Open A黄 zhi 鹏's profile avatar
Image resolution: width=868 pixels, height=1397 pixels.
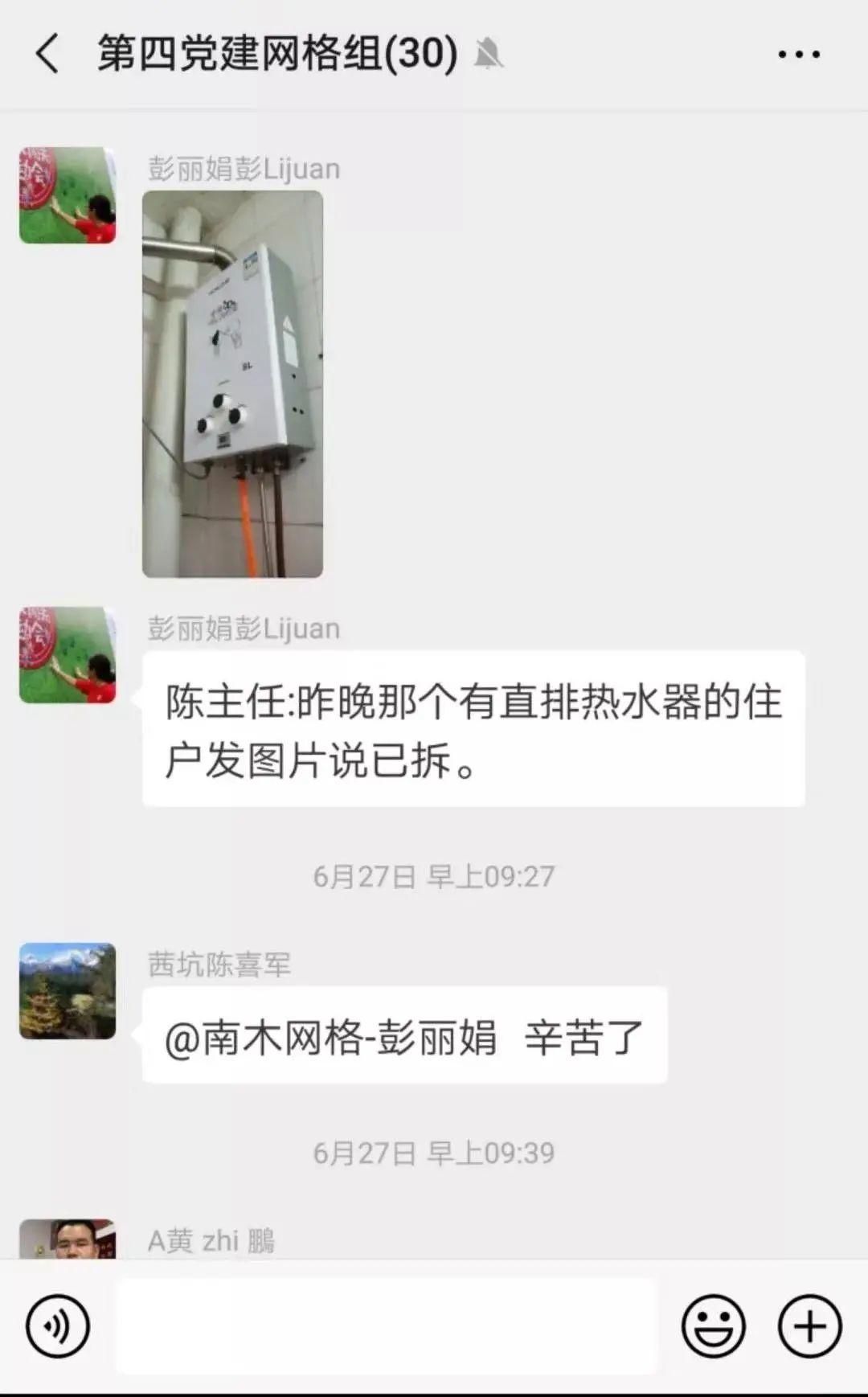[68, 1239]
